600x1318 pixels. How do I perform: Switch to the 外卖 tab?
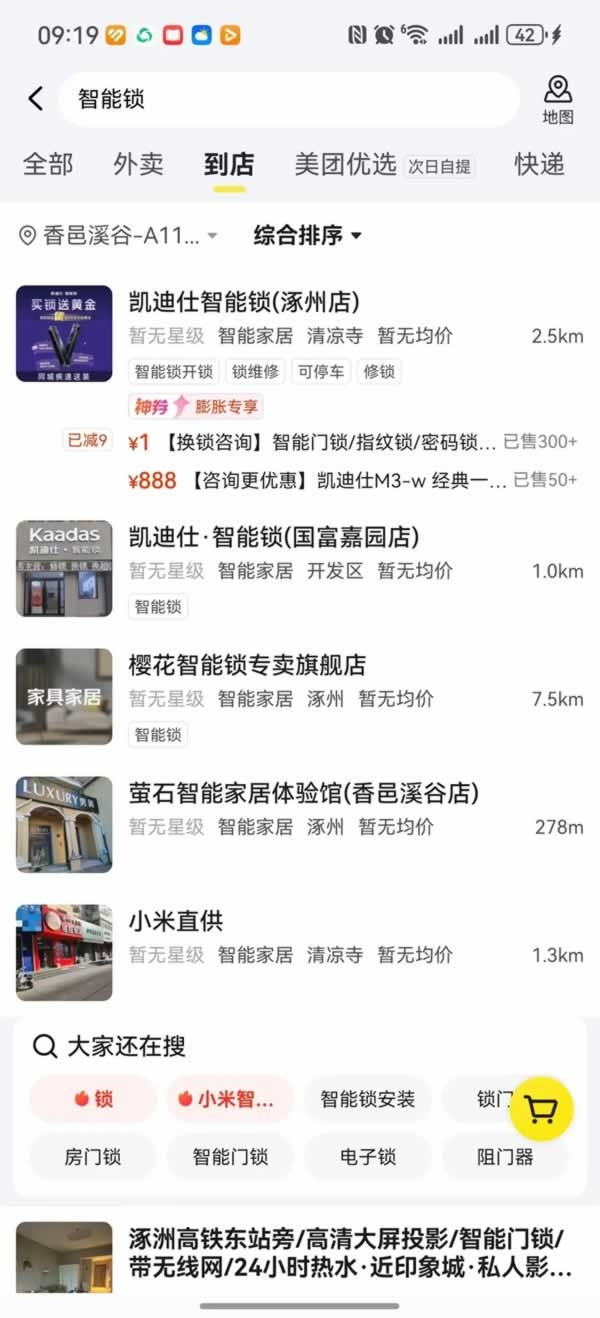pyautogui.click(x=138, y=164)
